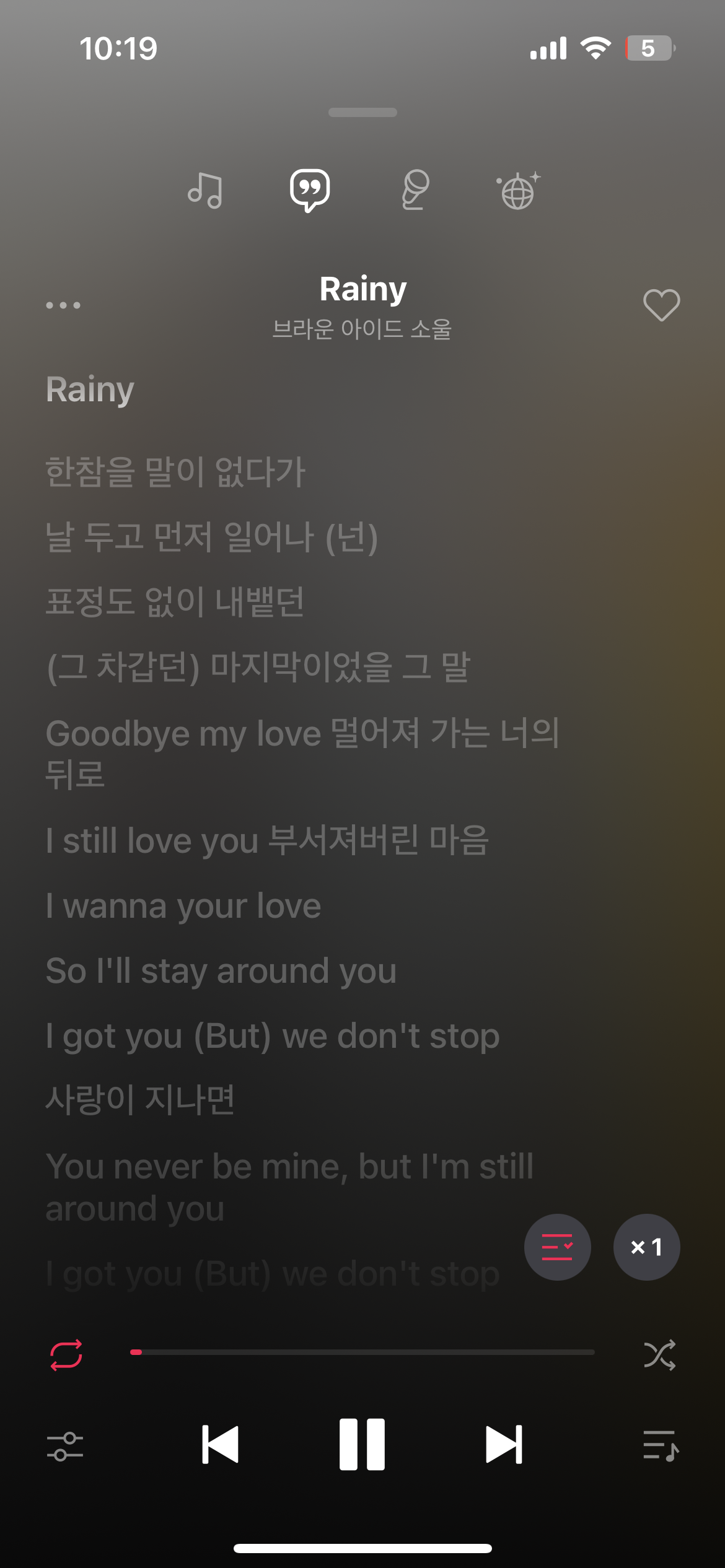Like the song Rainy with heart
This screenshot has height=1568, width=725.
(x=661, y=305)
